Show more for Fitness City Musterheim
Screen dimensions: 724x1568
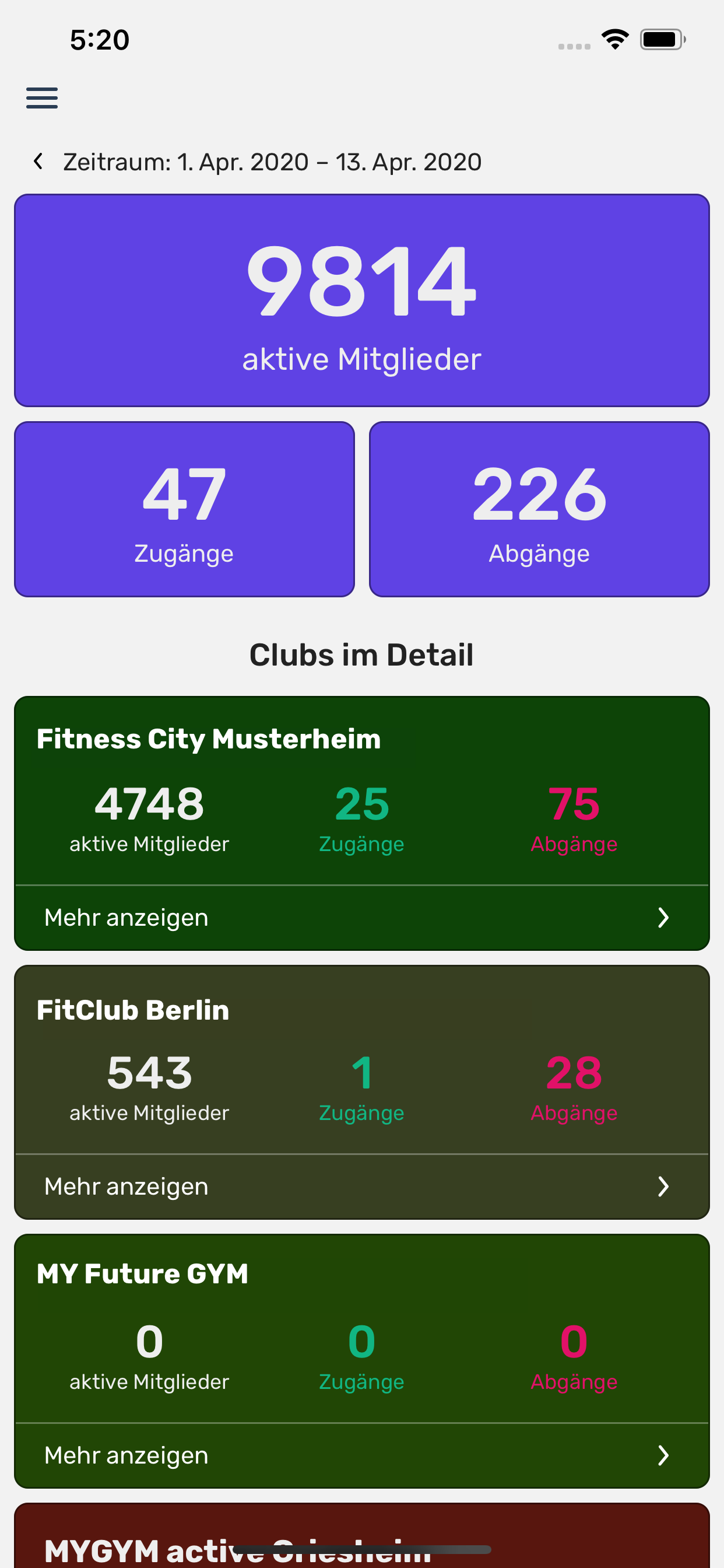point(362,918)
